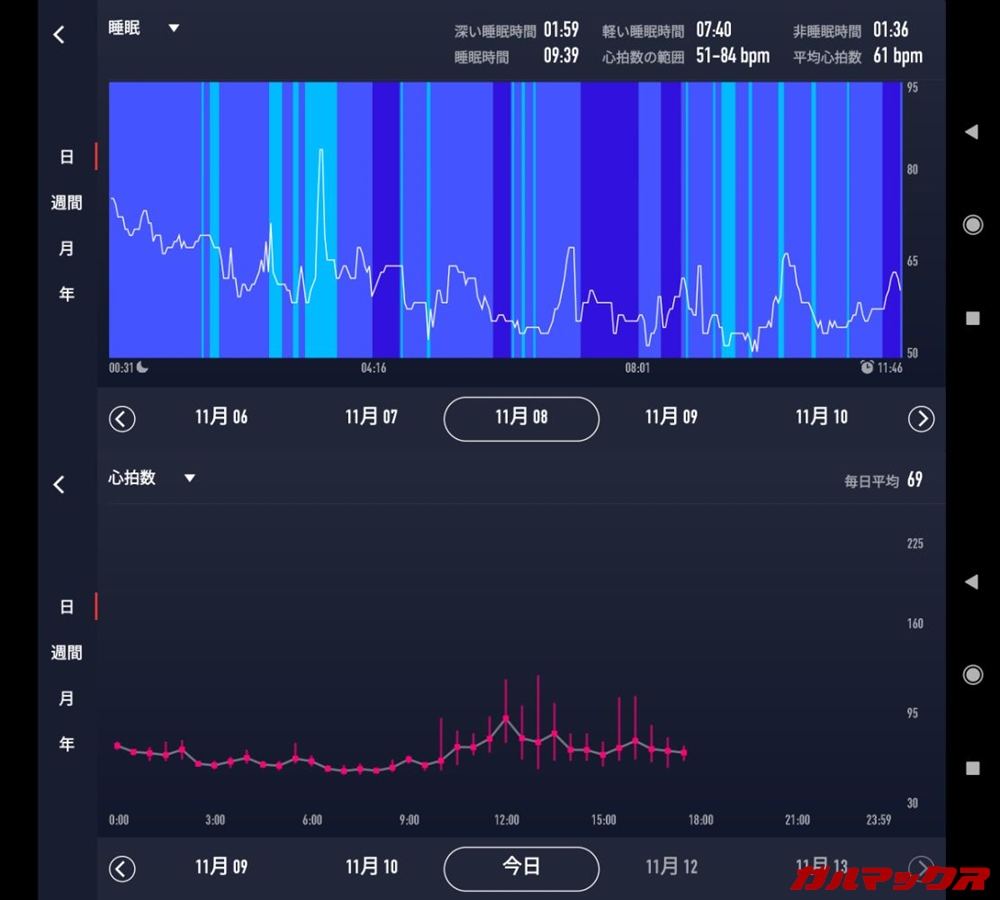Select the 今日 date button

click(x=521, y=867)
